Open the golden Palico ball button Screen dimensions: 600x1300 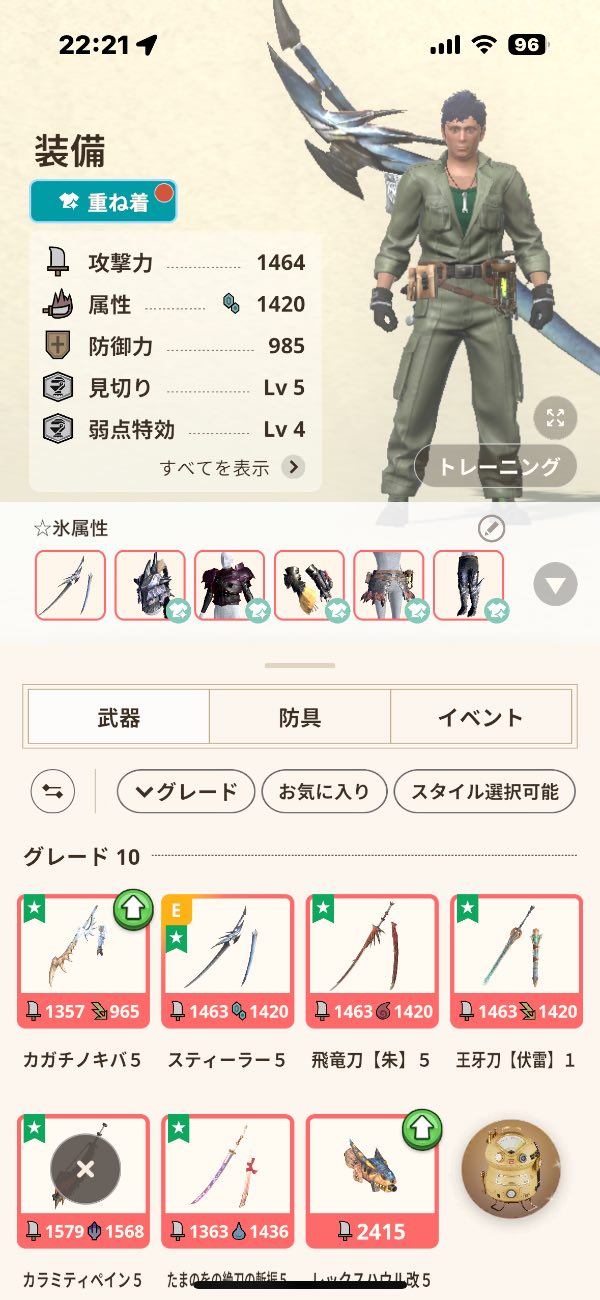(511, 1168)
